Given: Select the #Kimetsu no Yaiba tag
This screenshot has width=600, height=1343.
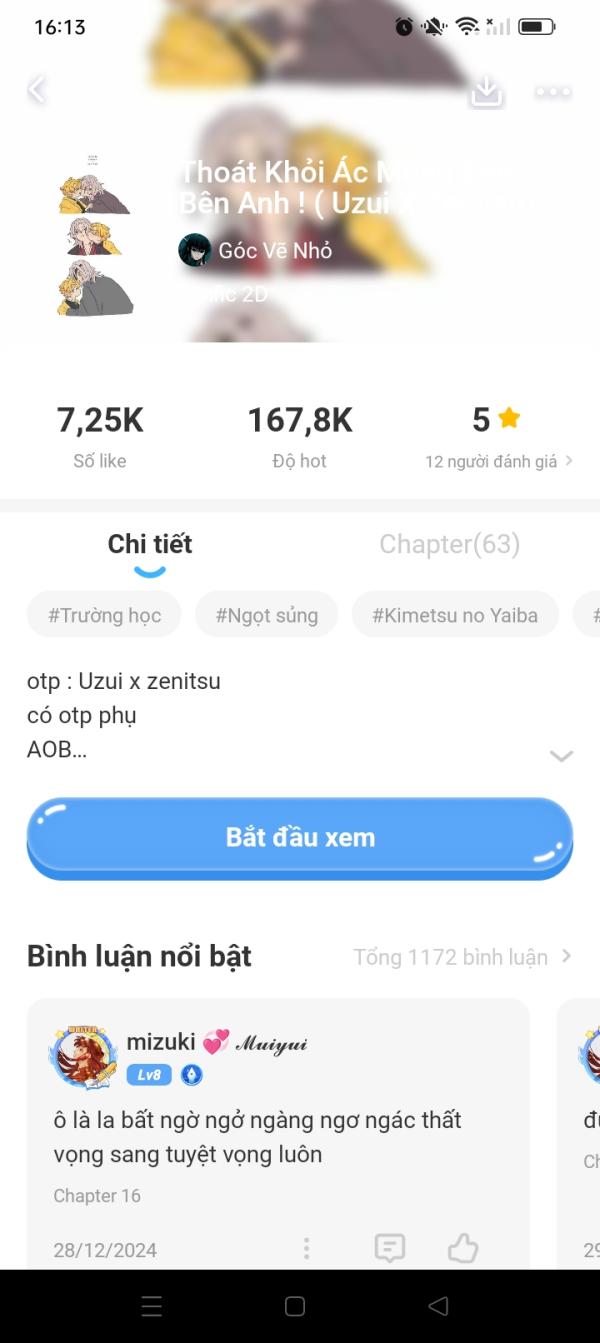Looking at the screenshot, I should click(x=455, y=615).
